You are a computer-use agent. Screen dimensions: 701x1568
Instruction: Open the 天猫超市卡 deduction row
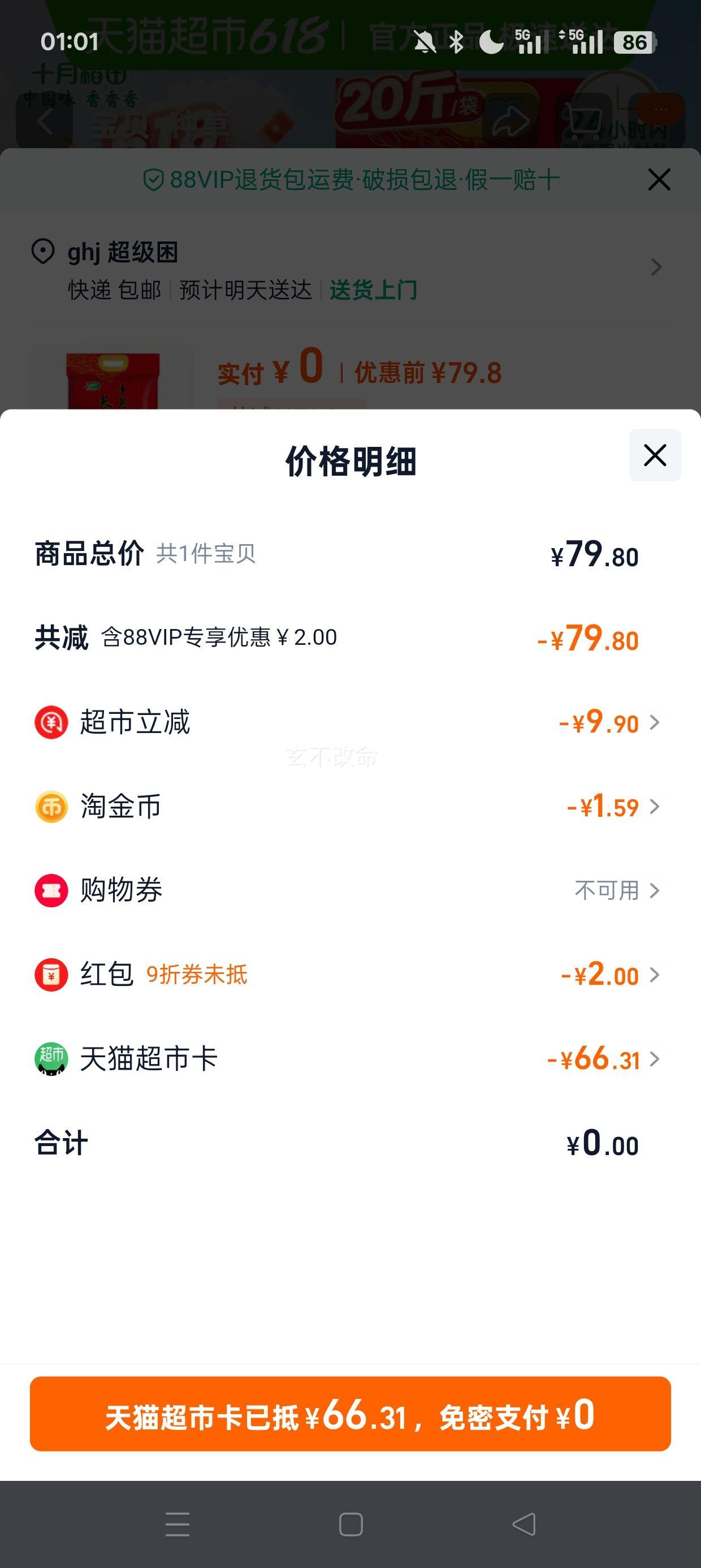[350, 1058]
